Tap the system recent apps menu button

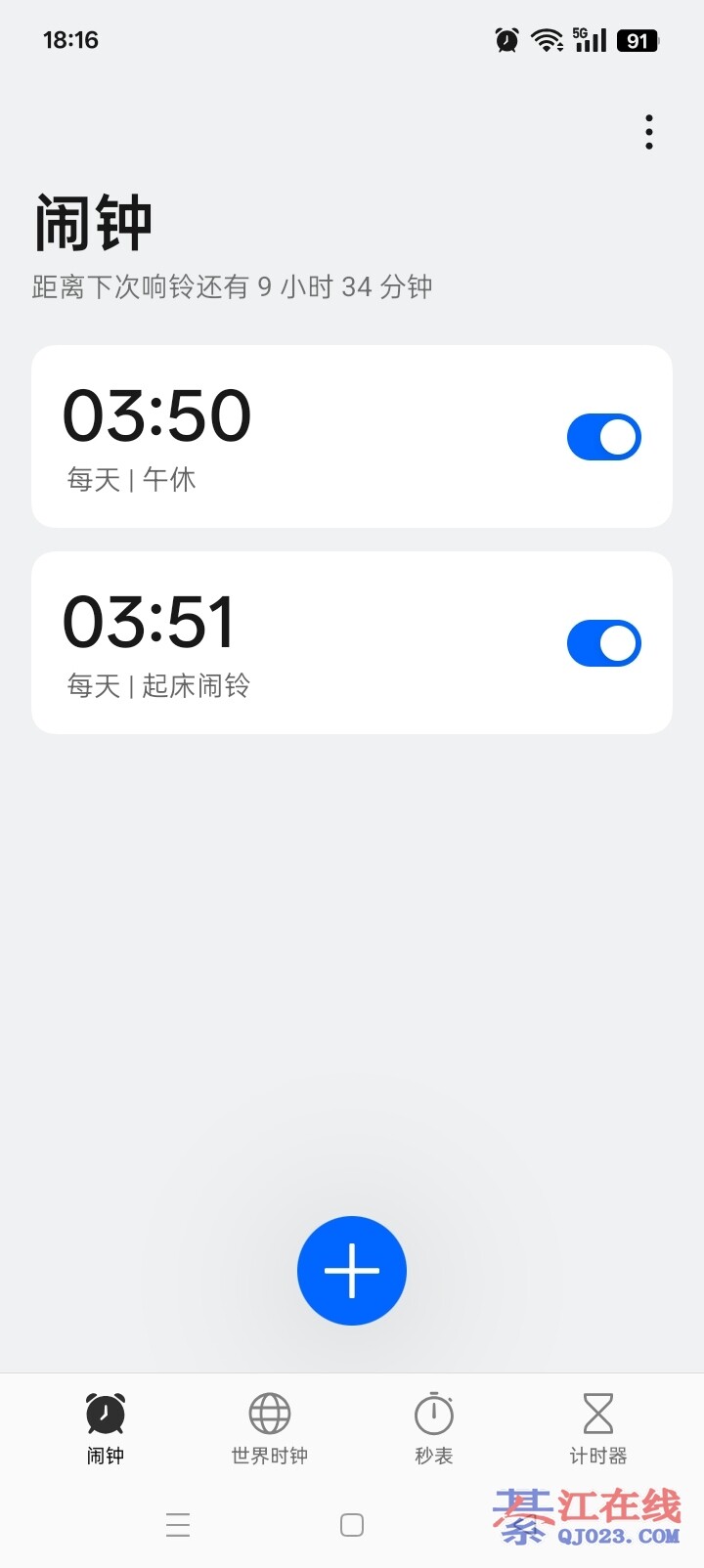click(178, 1525)
